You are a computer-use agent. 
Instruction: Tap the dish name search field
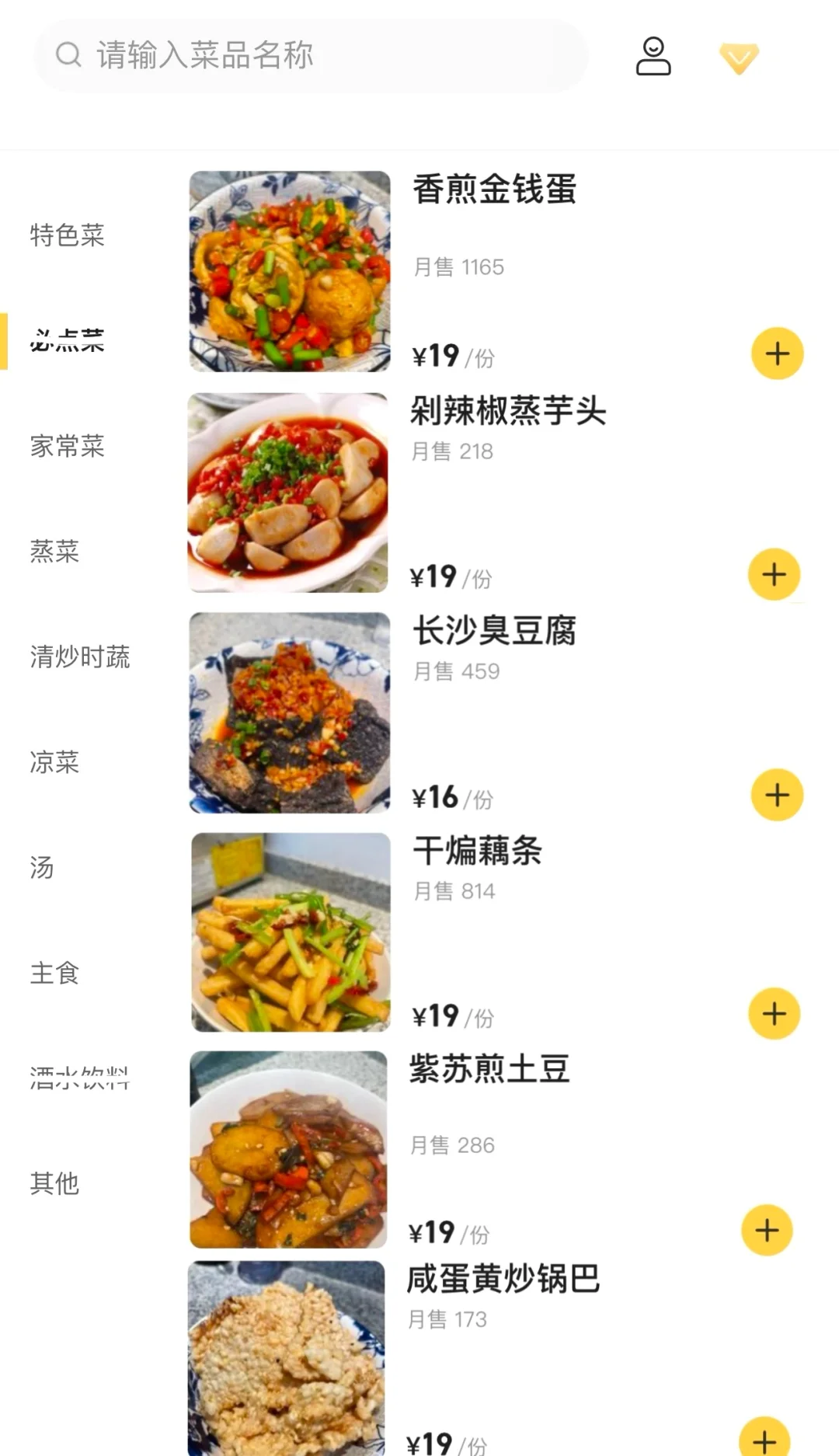pyautogui.click(x=311, y=56)
